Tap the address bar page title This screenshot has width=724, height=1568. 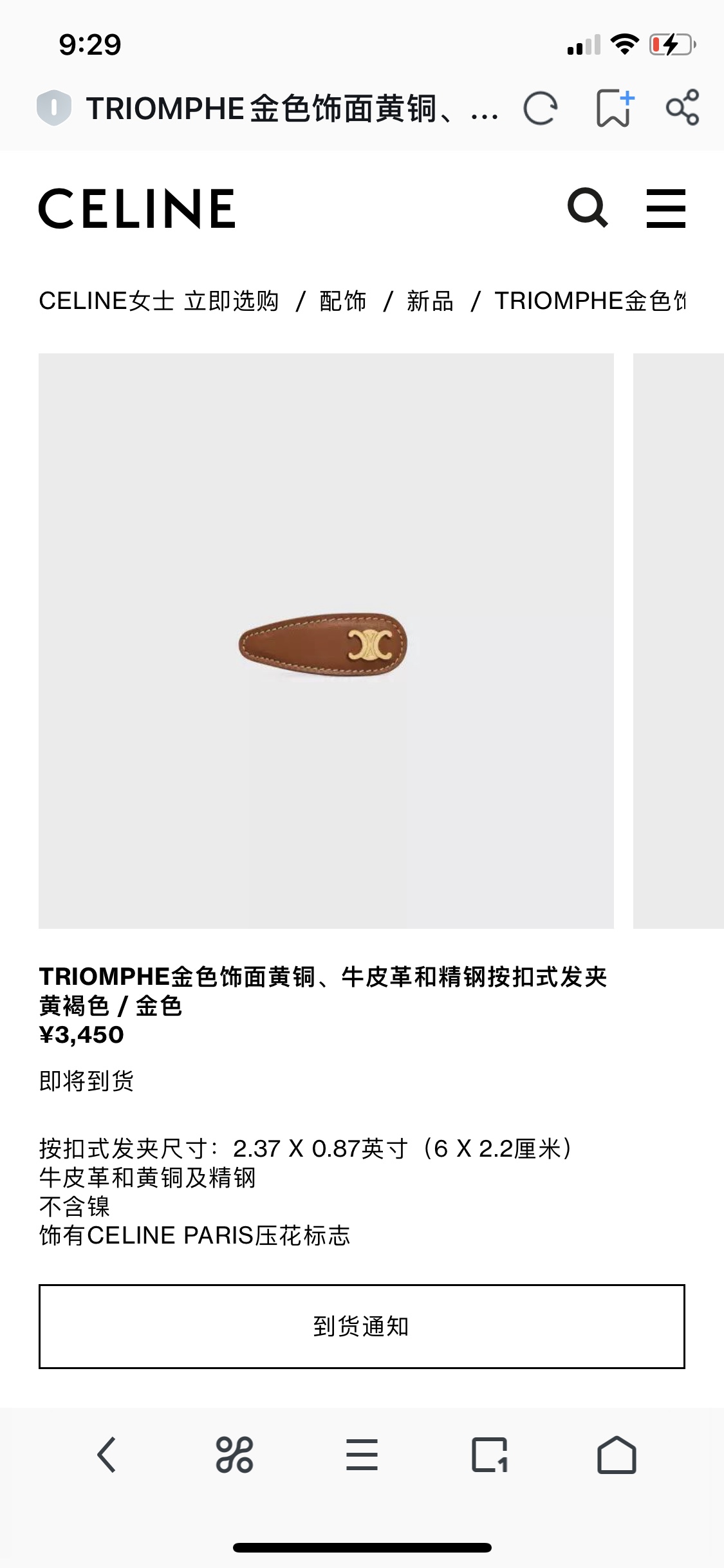tap(290, 108)
